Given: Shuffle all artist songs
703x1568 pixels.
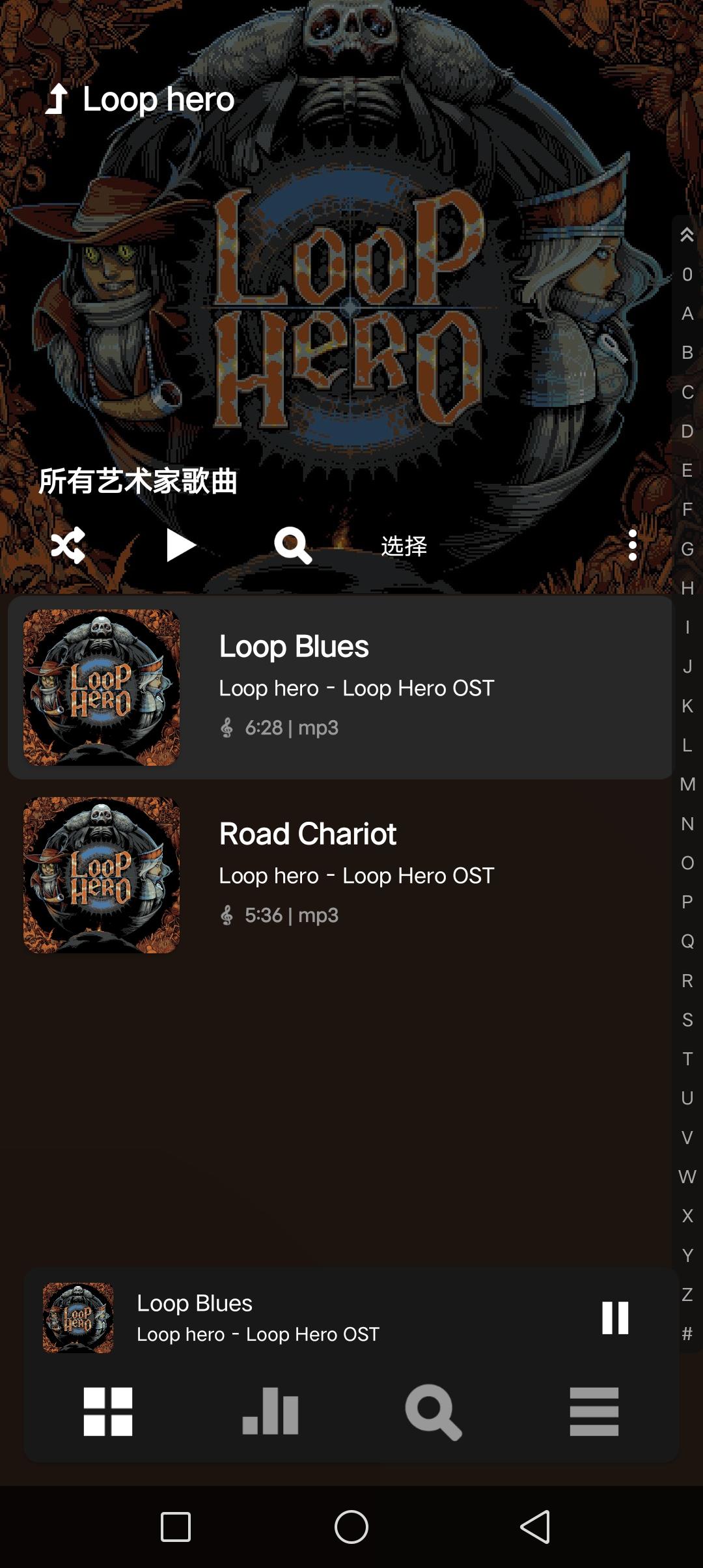Looking at the screenshot, I should tap(68, 545).
